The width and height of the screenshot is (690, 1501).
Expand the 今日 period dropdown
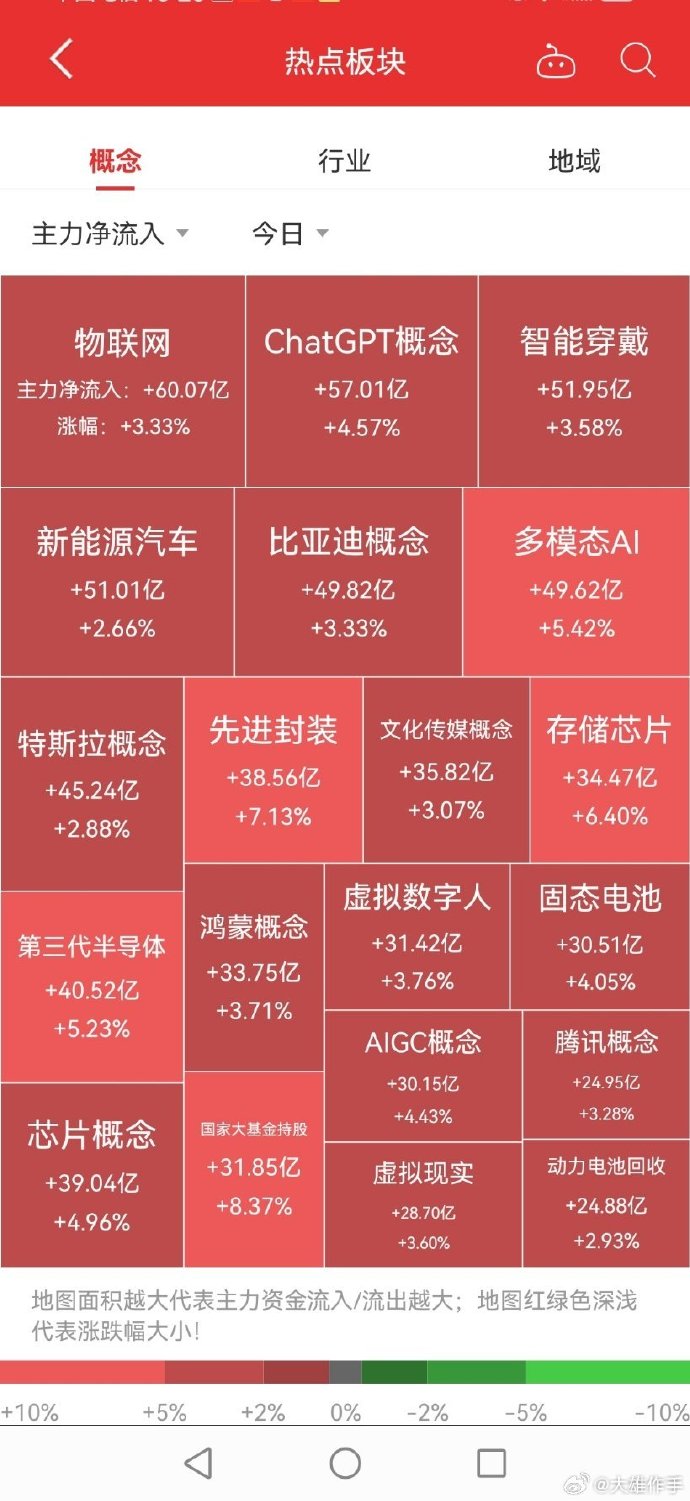(x=290, y=234)
